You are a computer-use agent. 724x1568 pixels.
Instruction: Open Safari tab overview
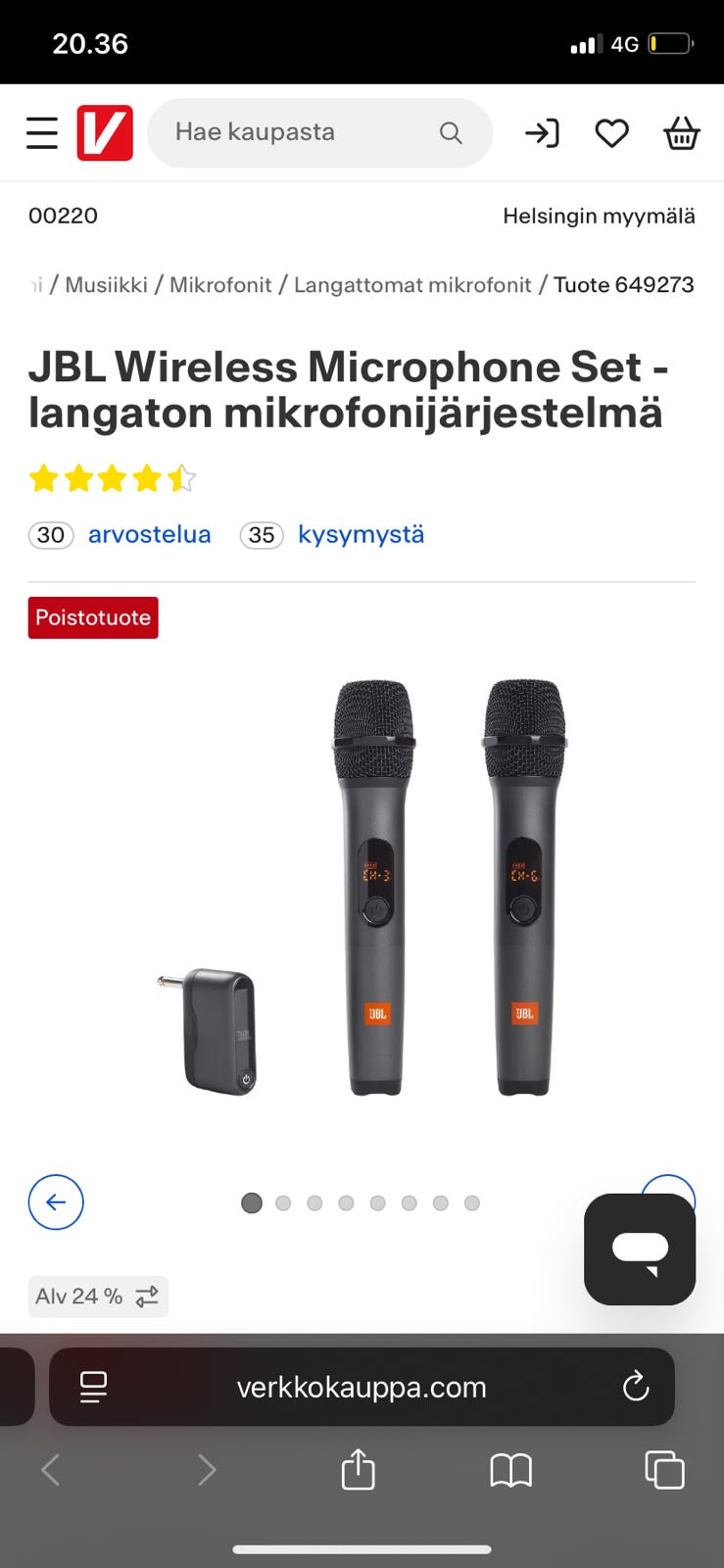(x=663, y=1470)
